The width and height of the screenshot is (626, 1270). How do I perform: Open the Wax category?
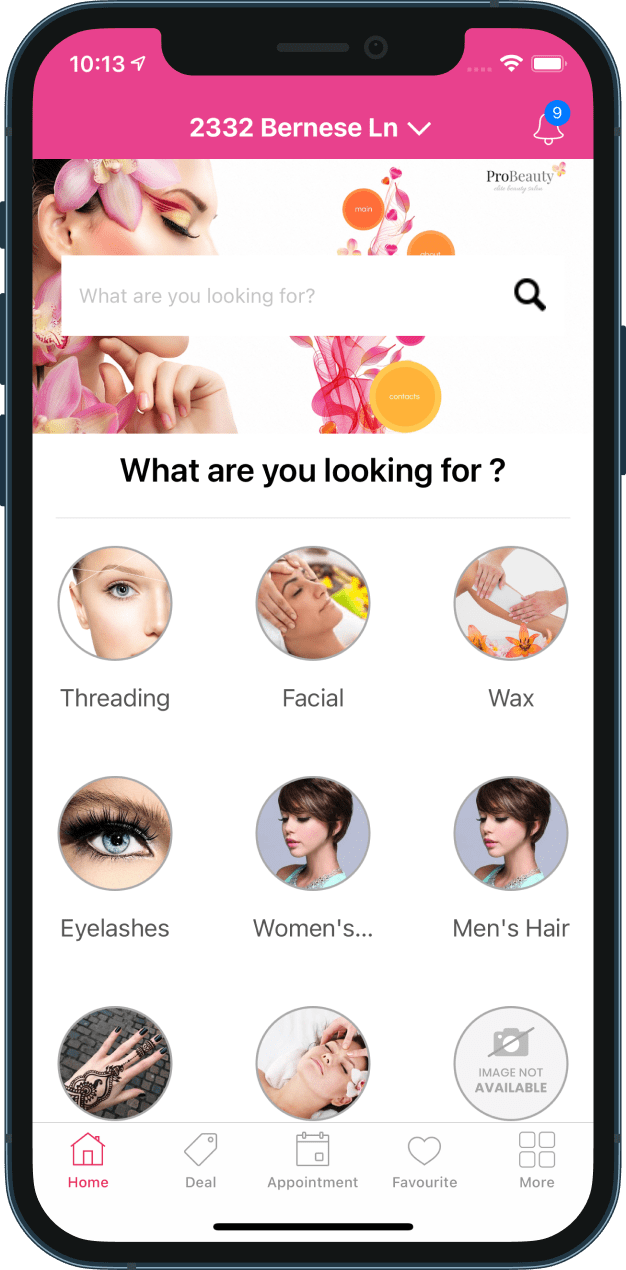511,604
